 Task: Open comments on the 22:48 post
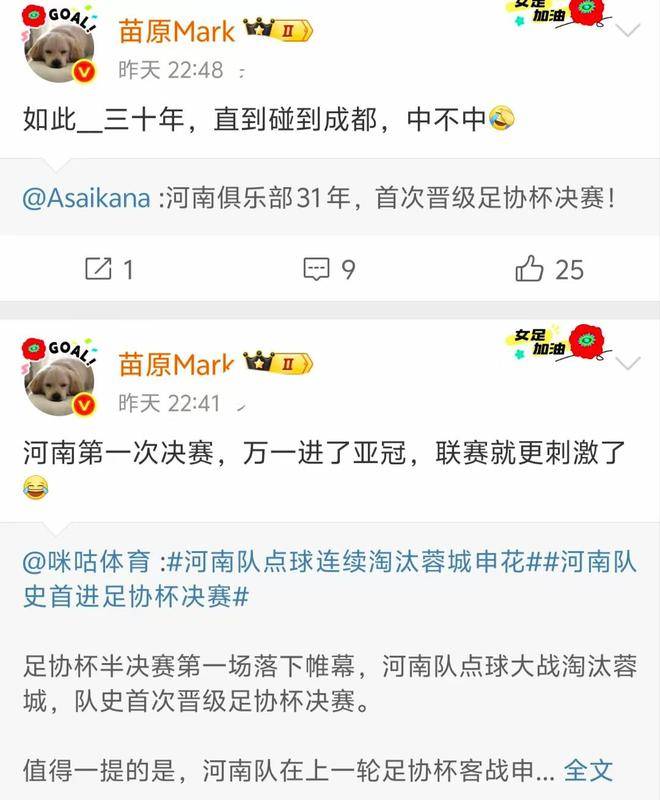(328, 268)
